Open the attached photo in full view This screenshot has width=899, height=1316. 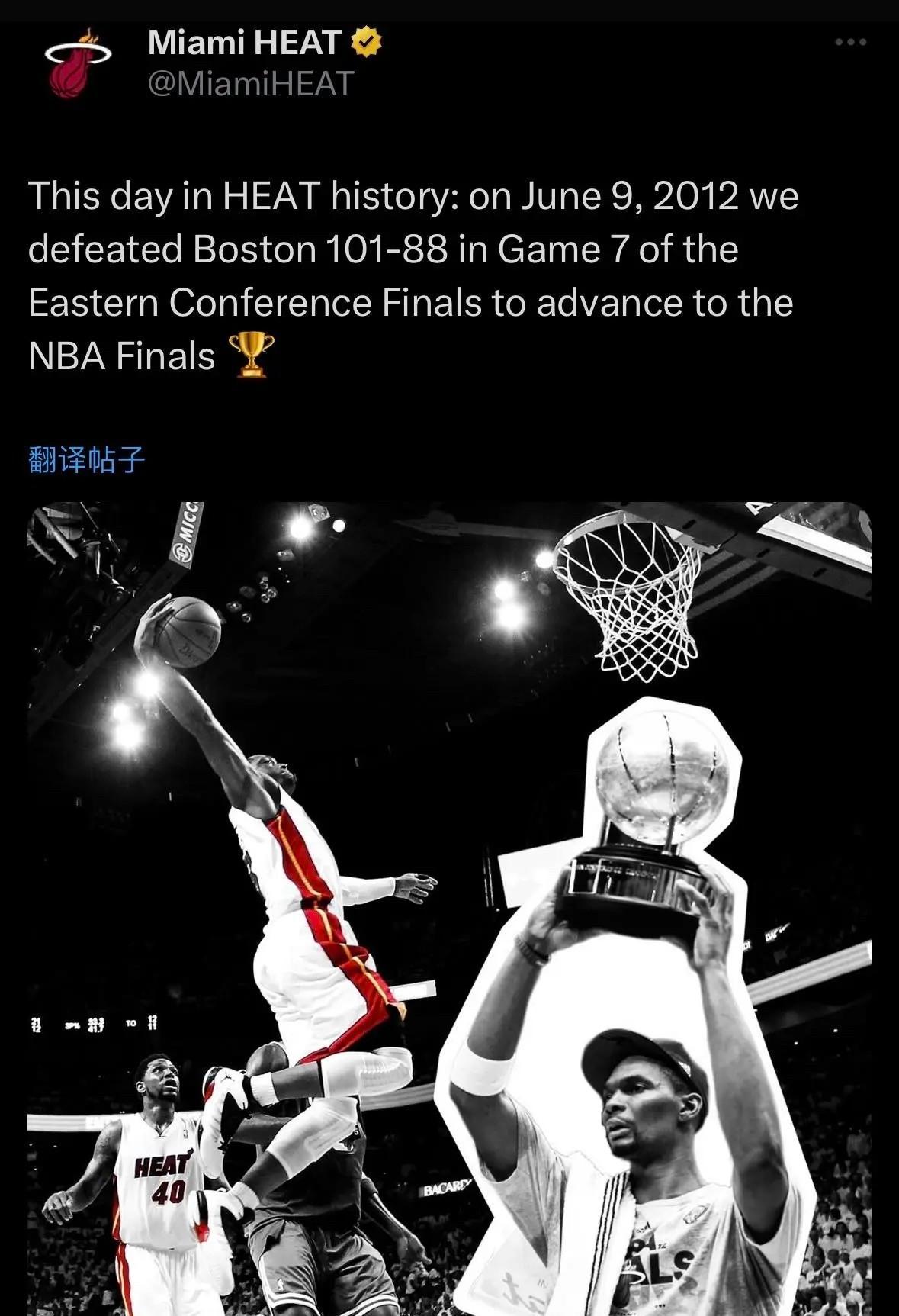click(x=449, y=908)
